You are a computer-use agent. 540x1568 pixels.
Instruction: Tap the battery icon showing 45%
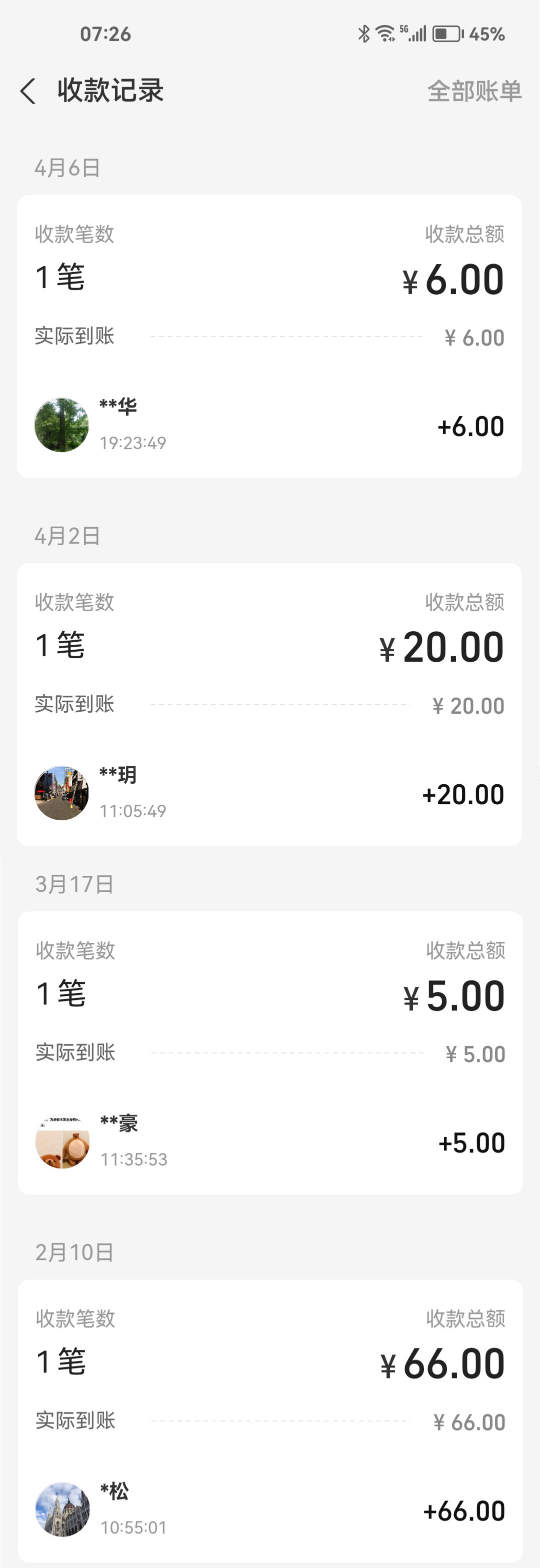(x=448, y=34)
